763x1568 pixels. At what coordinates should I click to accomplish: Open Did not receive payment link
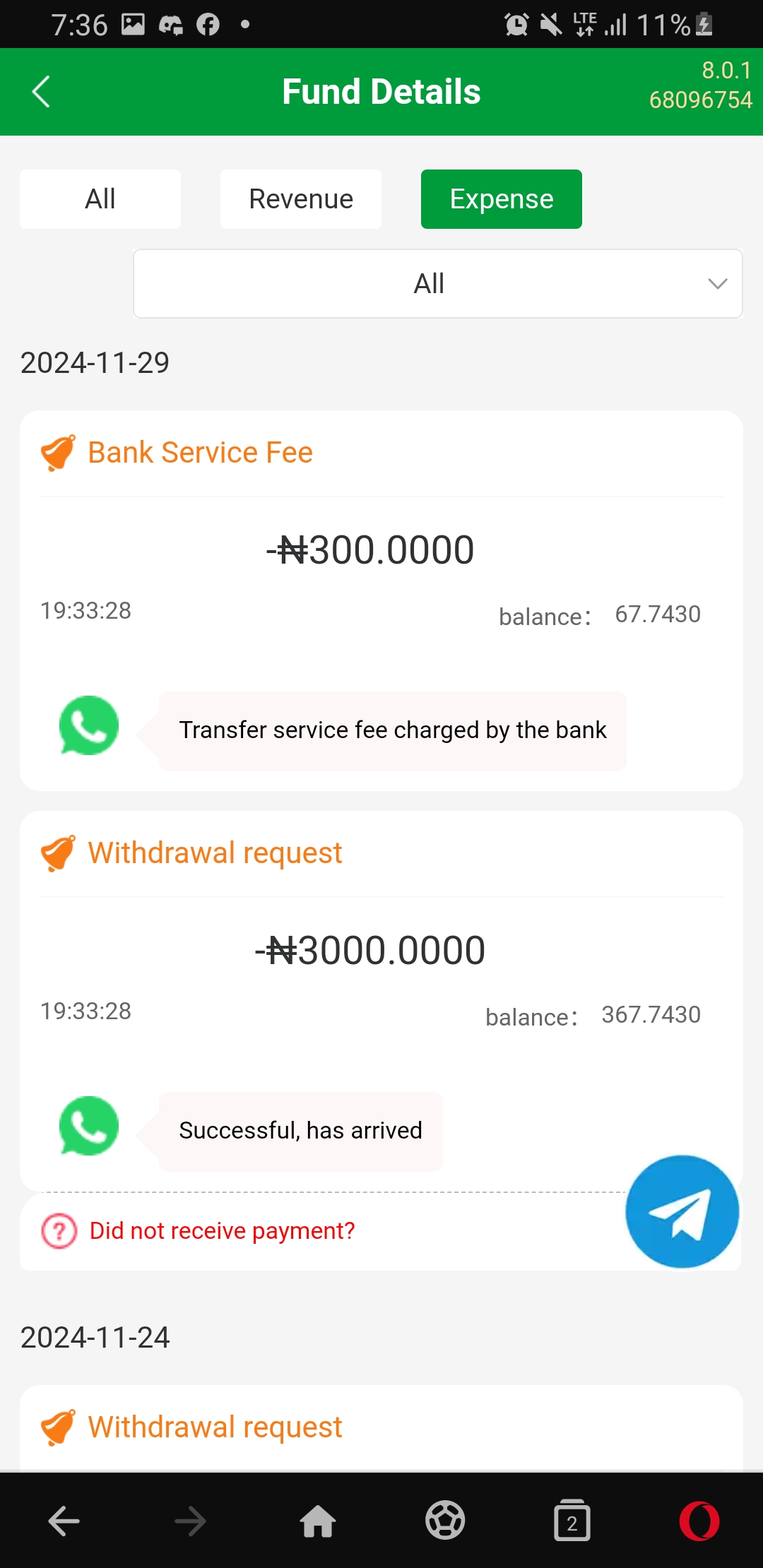coord(222,1231)
